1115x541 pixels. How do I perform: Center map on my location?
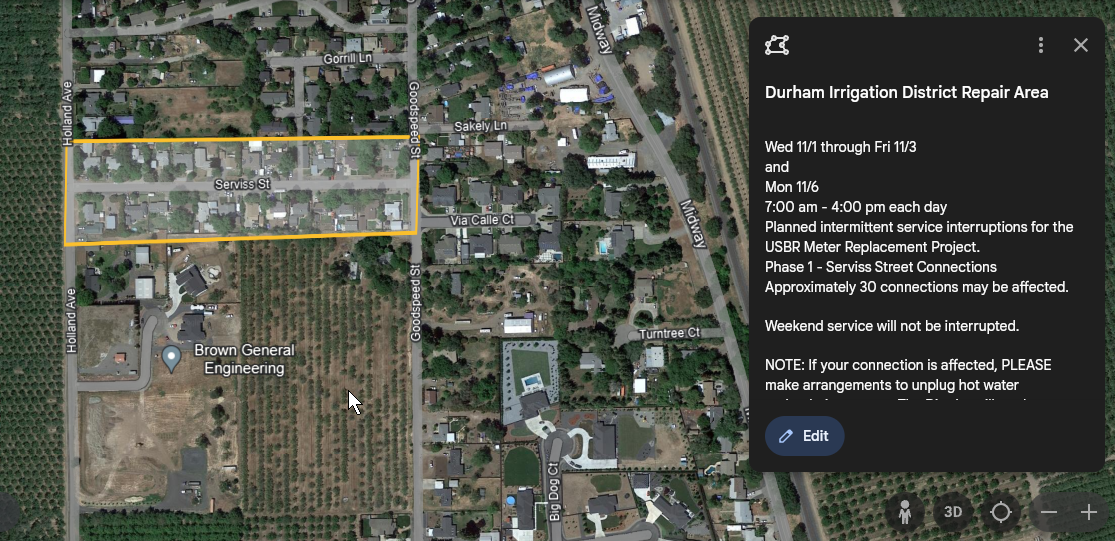1001,512
